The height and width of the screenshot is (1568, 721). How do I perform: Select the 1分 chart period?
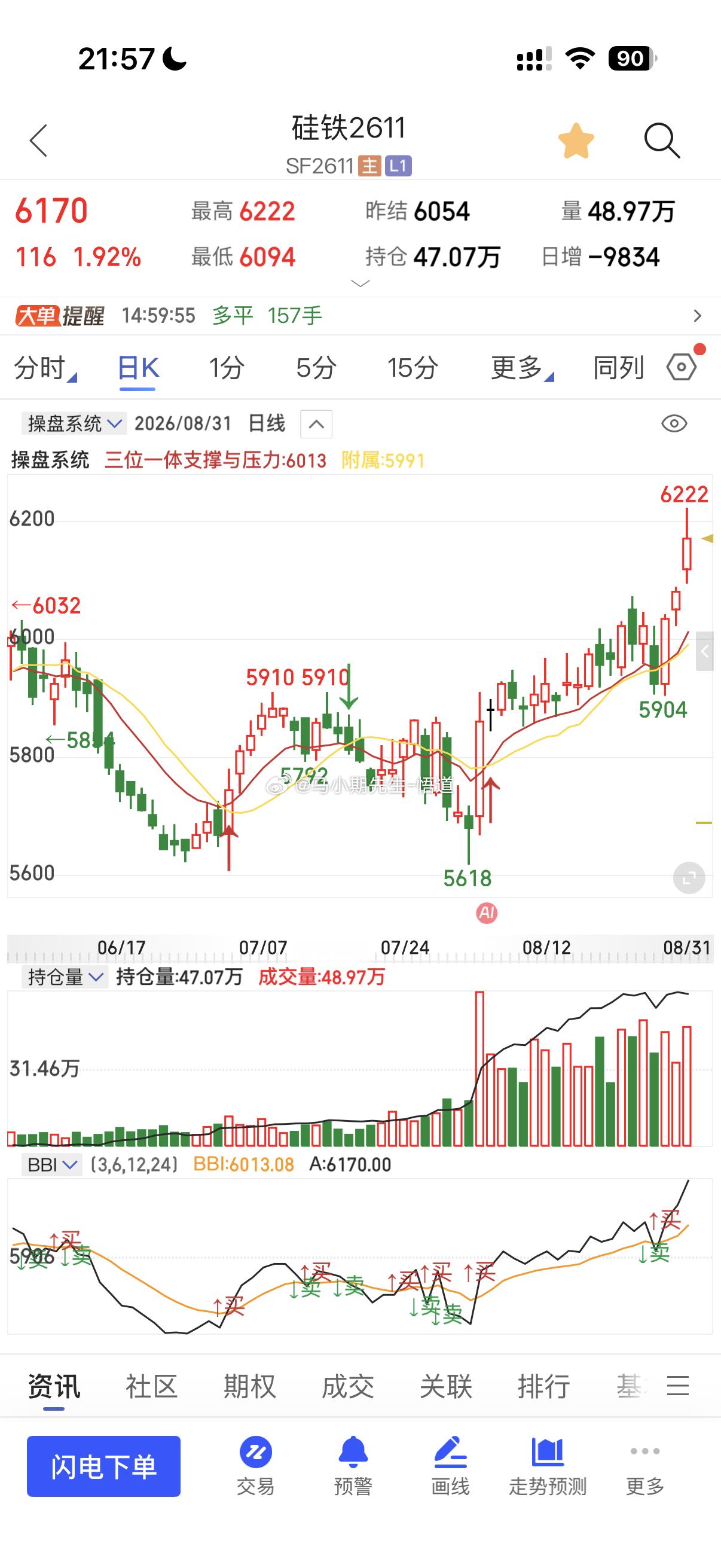tap(227, 368)
